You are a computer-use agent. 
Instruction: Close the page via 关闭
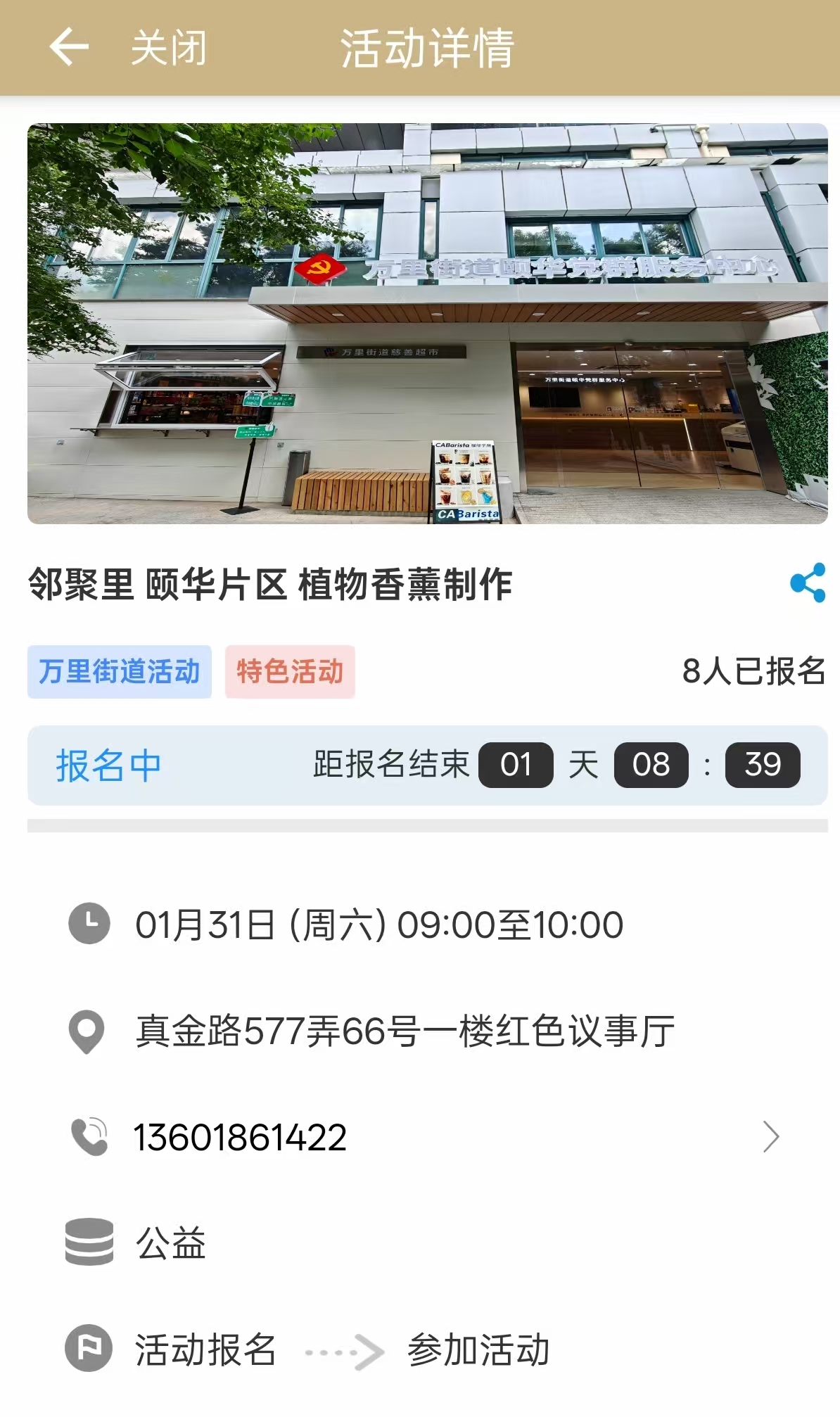pos(169,48)
